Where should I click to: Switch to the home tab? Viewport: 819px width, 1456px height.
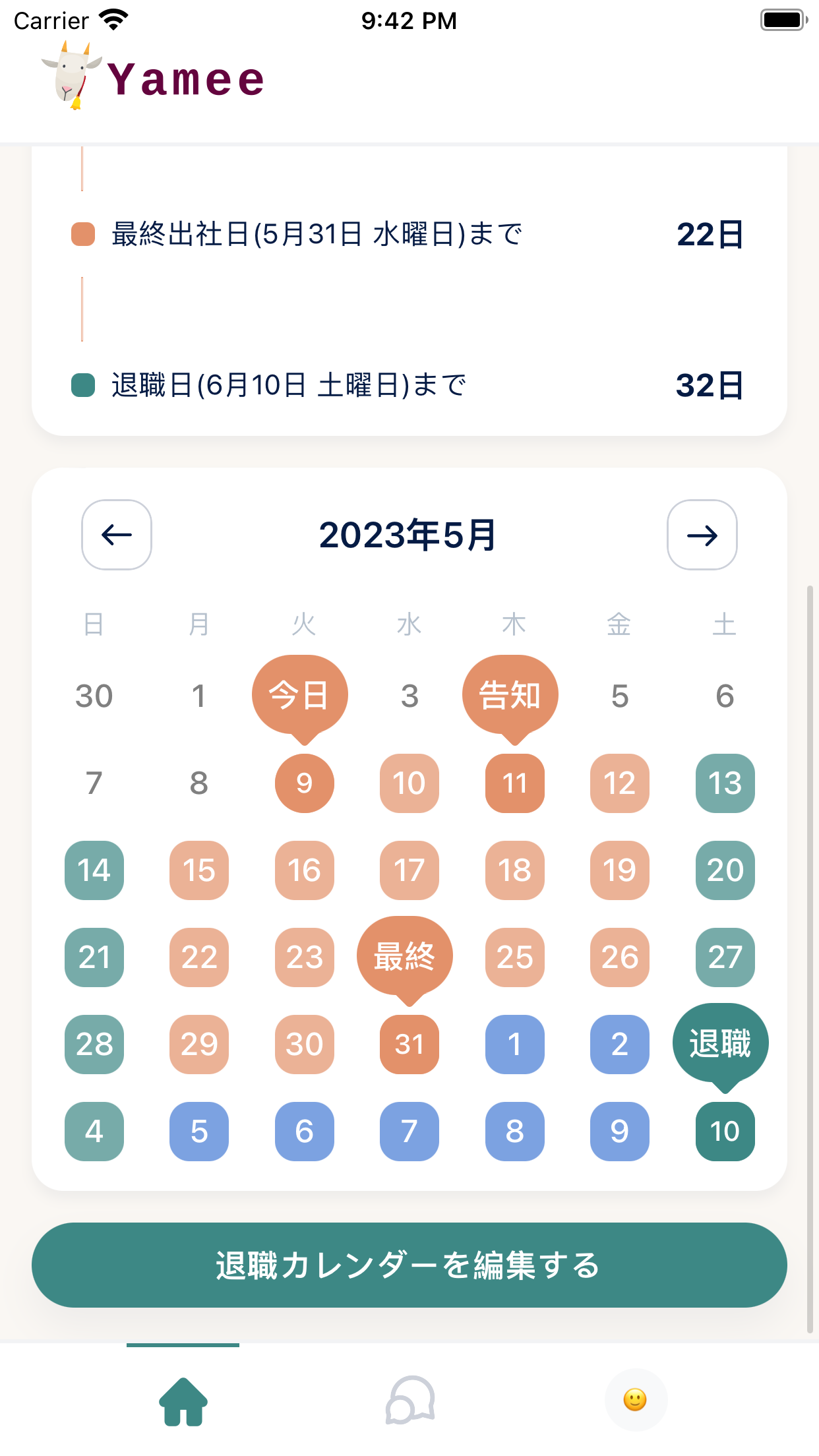coord(183,1401)
